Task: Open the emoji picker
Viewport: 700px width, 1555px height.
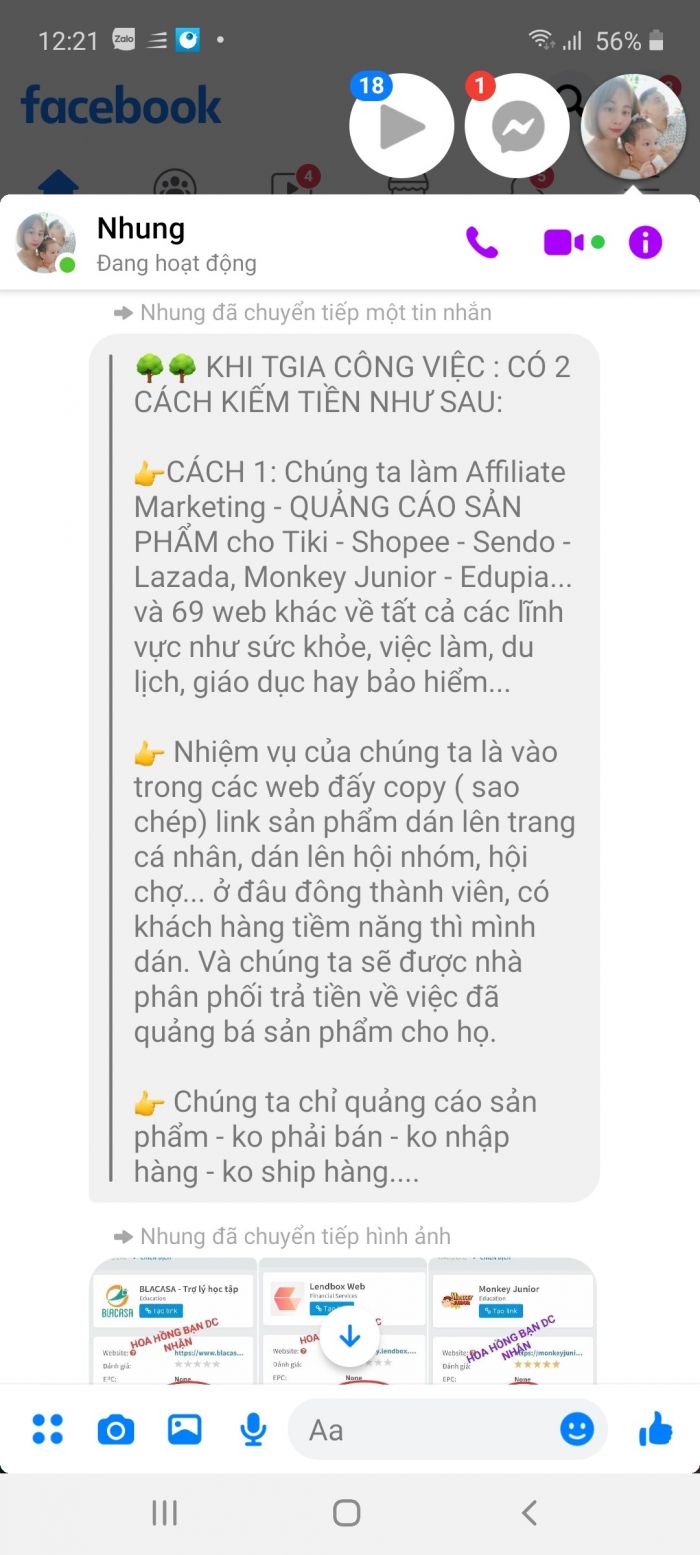Action: 577,1429
